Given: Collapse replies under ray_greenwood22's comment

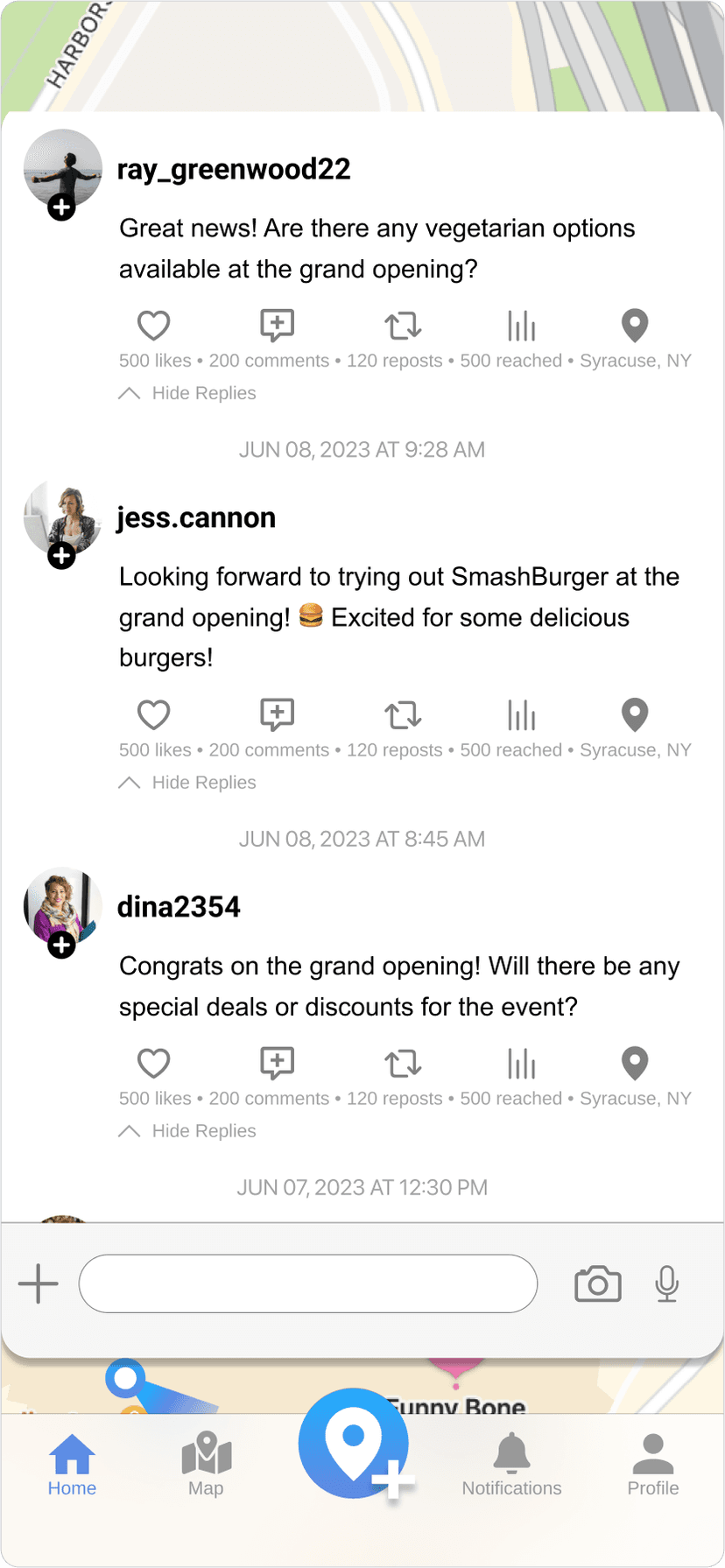Looking at the screenshot, I should (187, 392).
